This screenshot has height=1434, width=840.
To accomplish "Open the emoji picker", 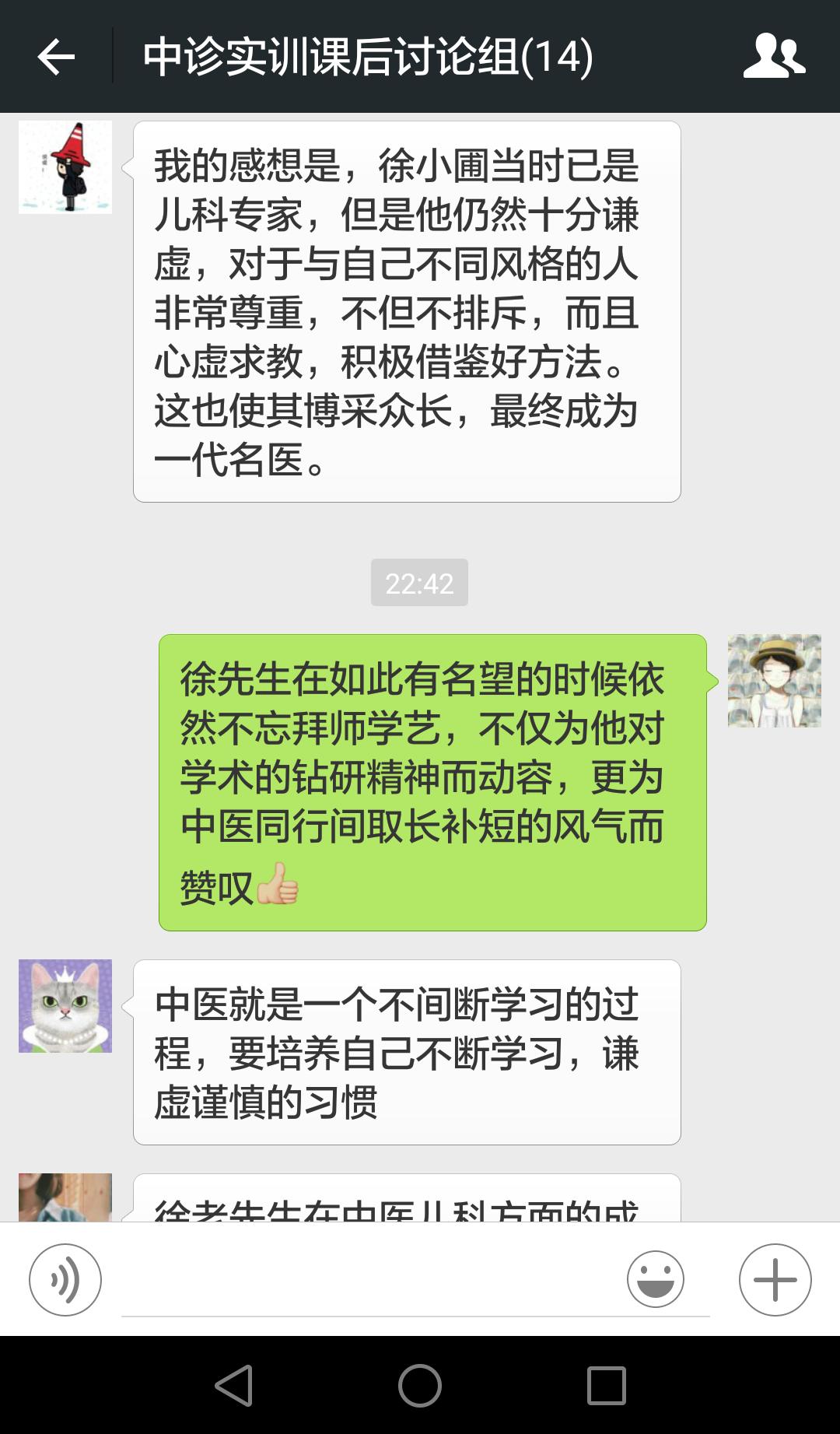I will (656, 1279).
